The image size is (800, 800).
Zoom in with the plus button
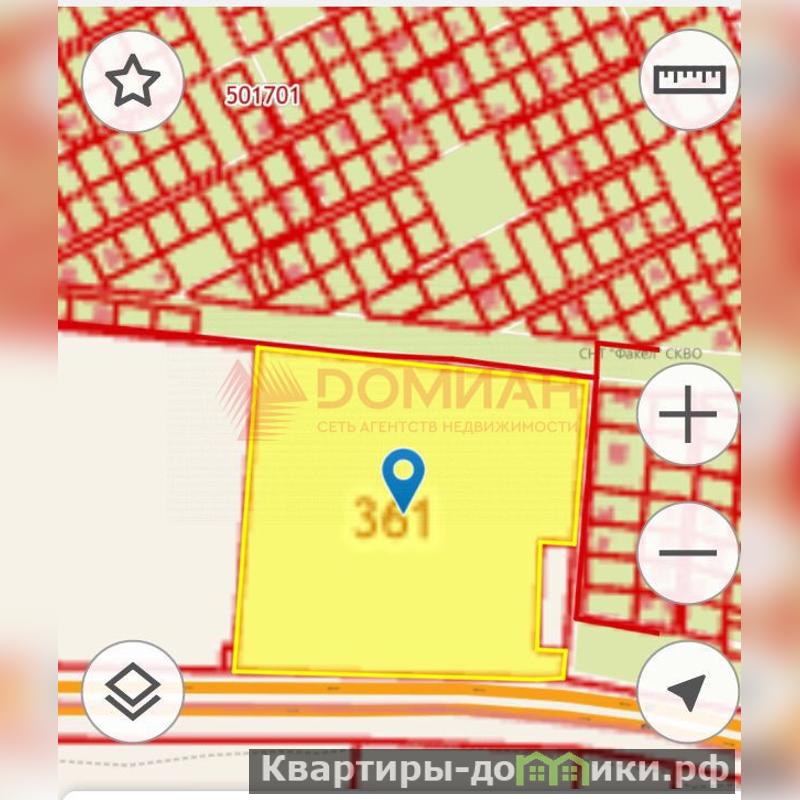688,415
